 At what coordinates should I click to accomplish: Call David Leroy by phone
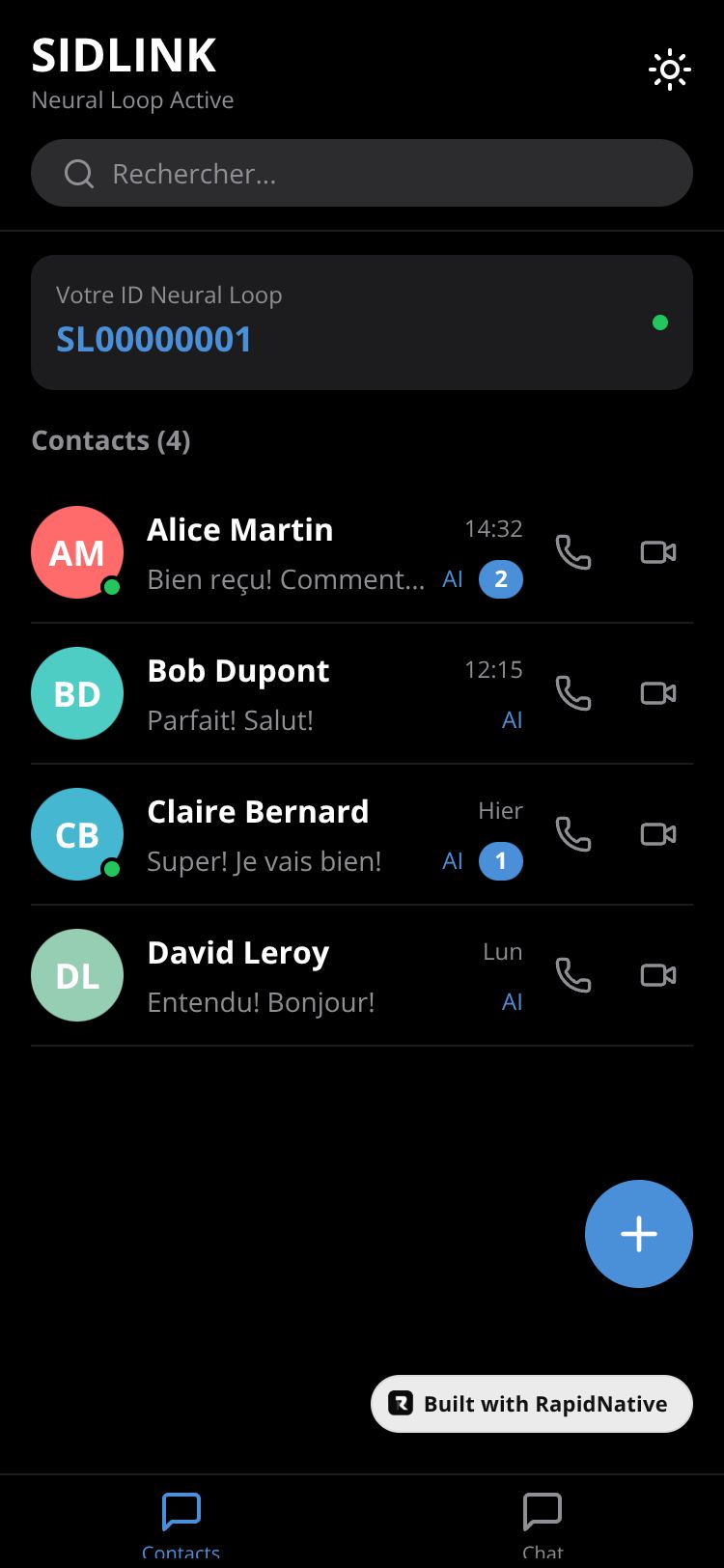573,975
